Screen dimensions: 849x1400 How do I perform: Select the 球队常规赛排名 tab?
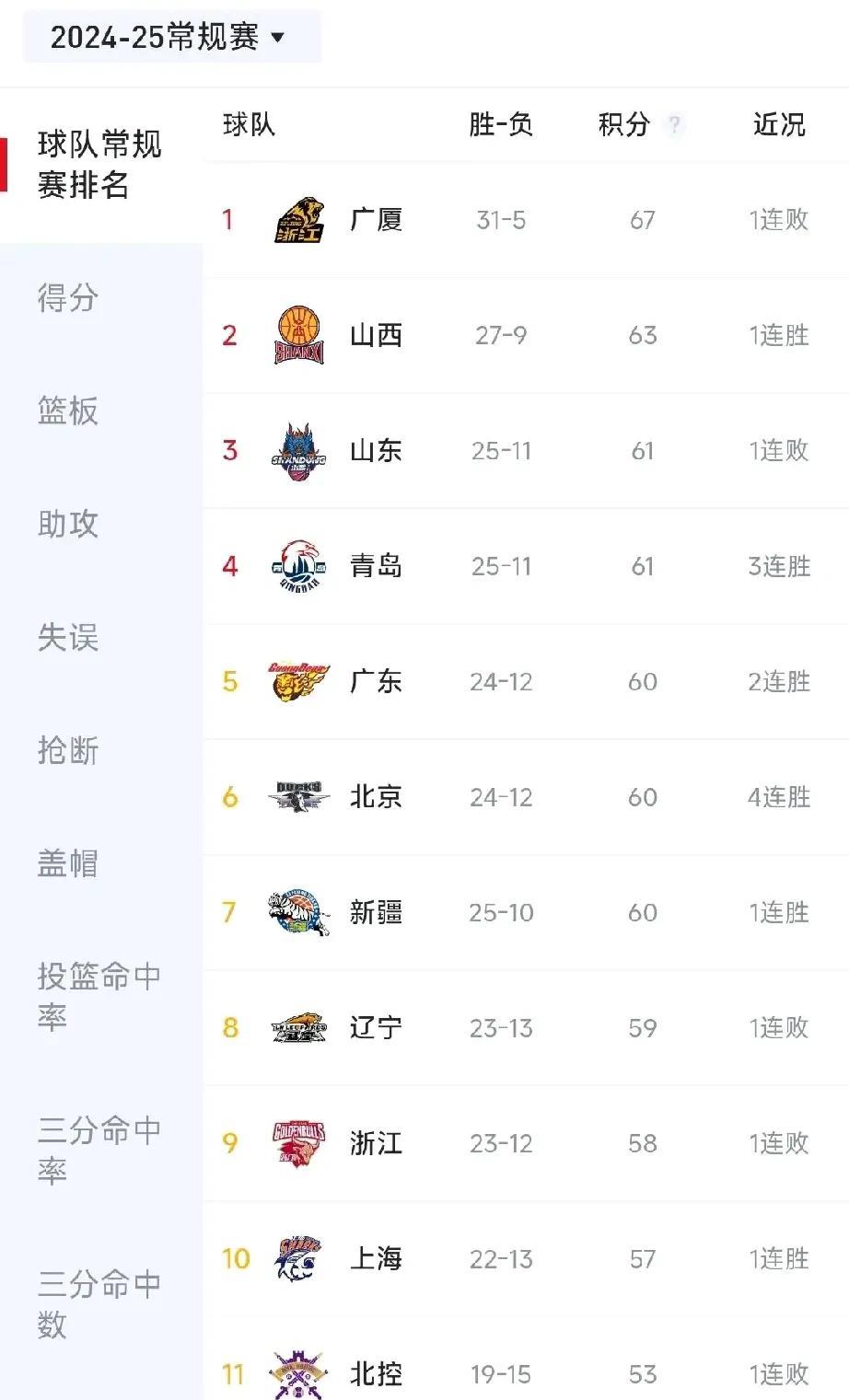[101, 165]
